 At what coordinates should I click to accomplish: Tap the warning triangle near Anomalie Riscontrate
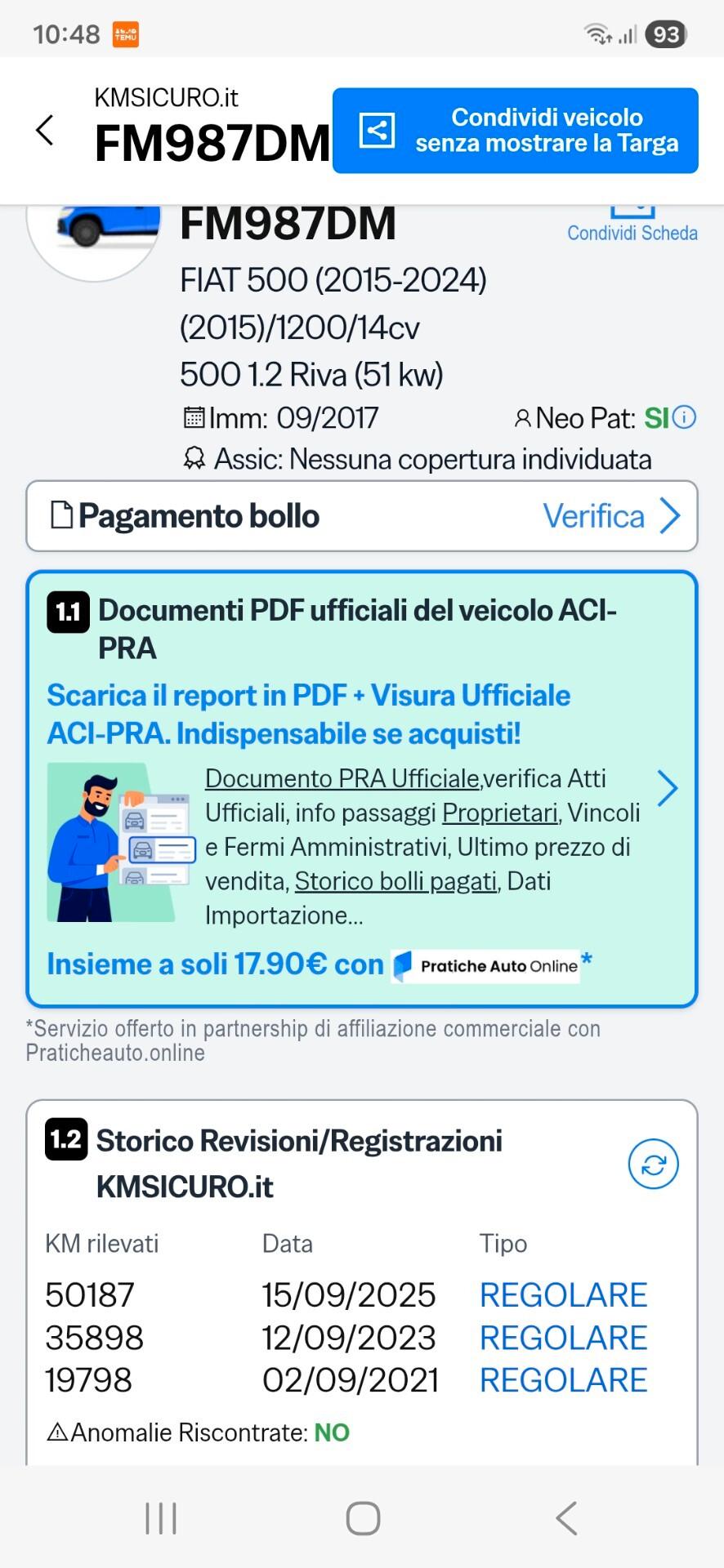(x=56, y=1432)
